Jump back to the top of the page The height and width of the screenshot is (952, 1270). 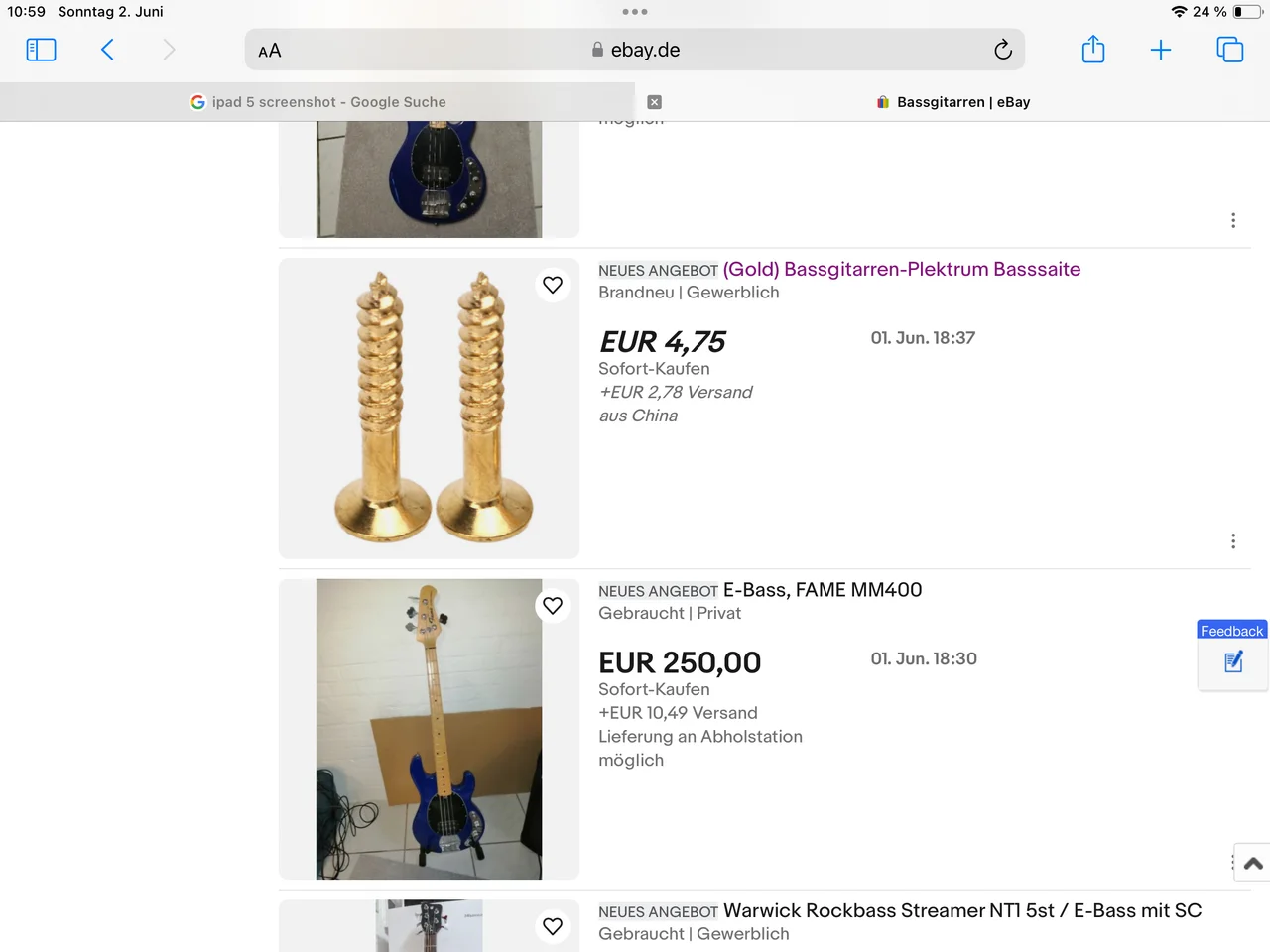coord(1253,863)
